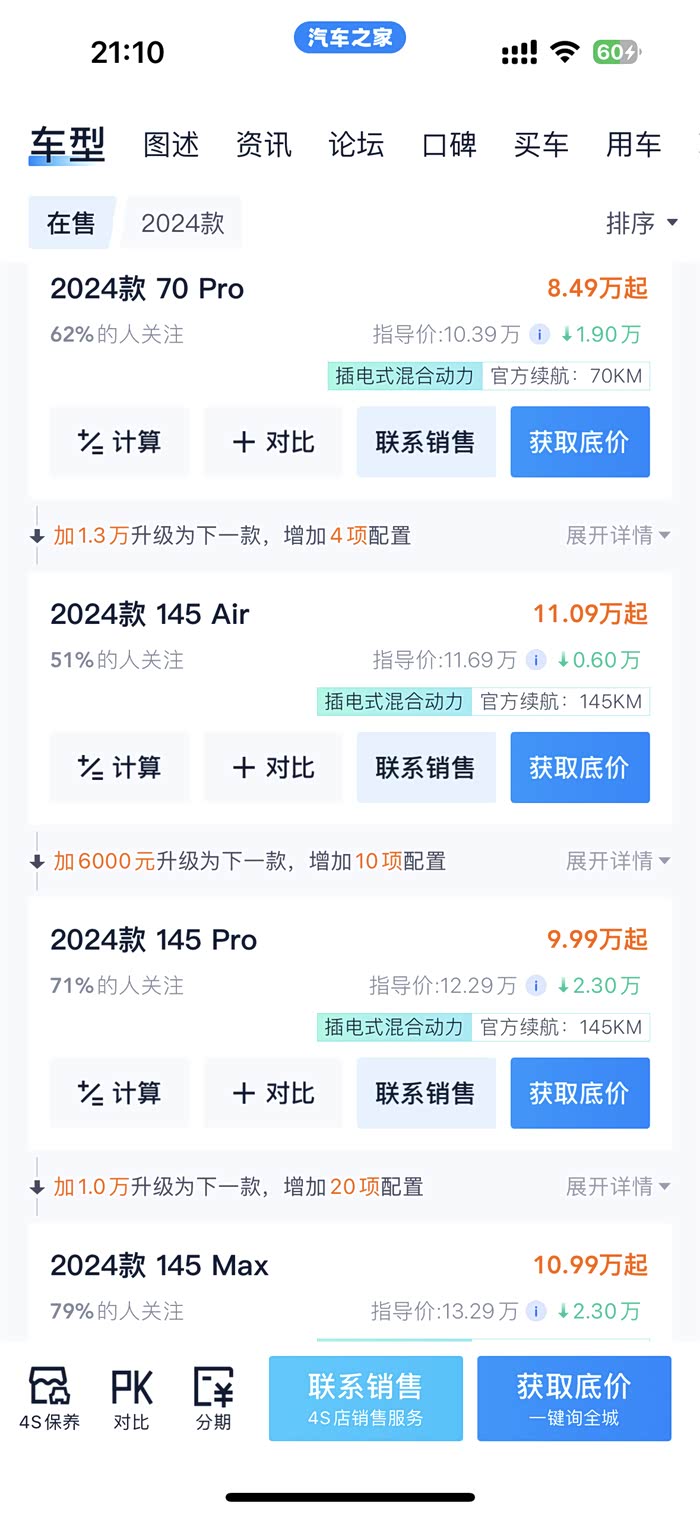Go to the 论坛 tab

pyautogui.click(x=356, y=145)
